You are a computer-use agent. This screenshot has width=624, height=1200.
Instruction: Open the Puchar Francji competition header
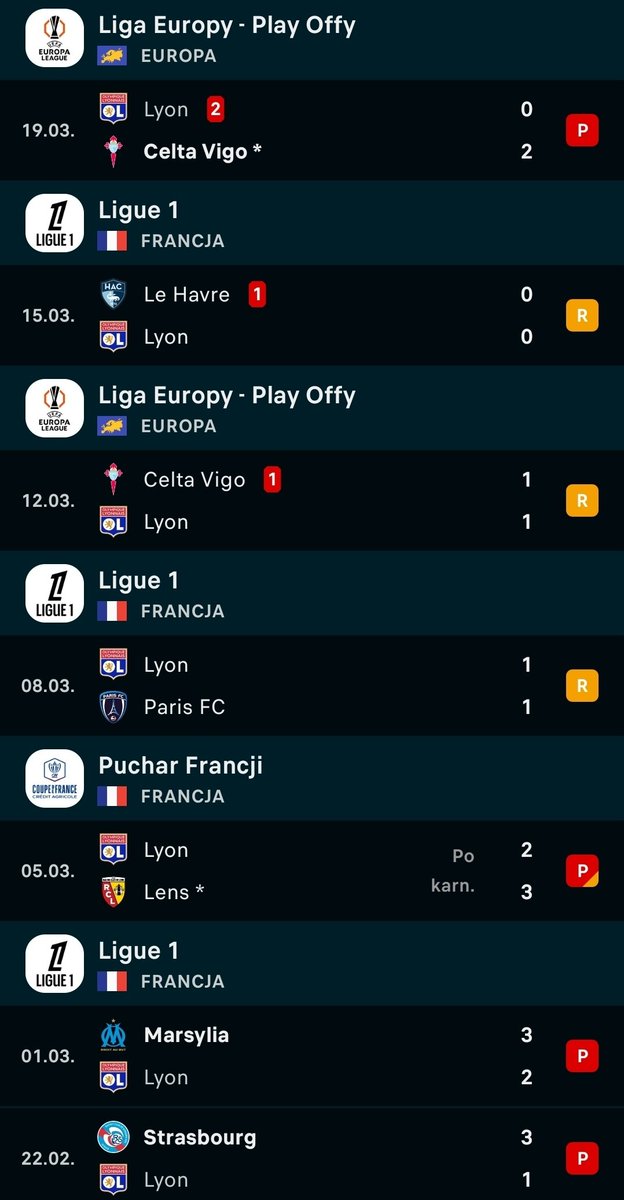(x=310, y=779)
